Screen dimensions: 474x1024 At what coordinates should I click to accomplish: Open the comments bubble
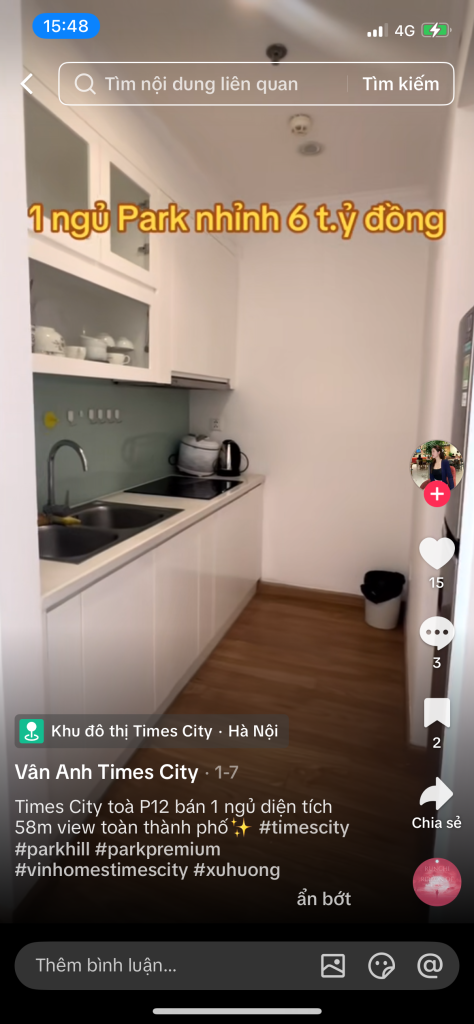coord(437,633)
